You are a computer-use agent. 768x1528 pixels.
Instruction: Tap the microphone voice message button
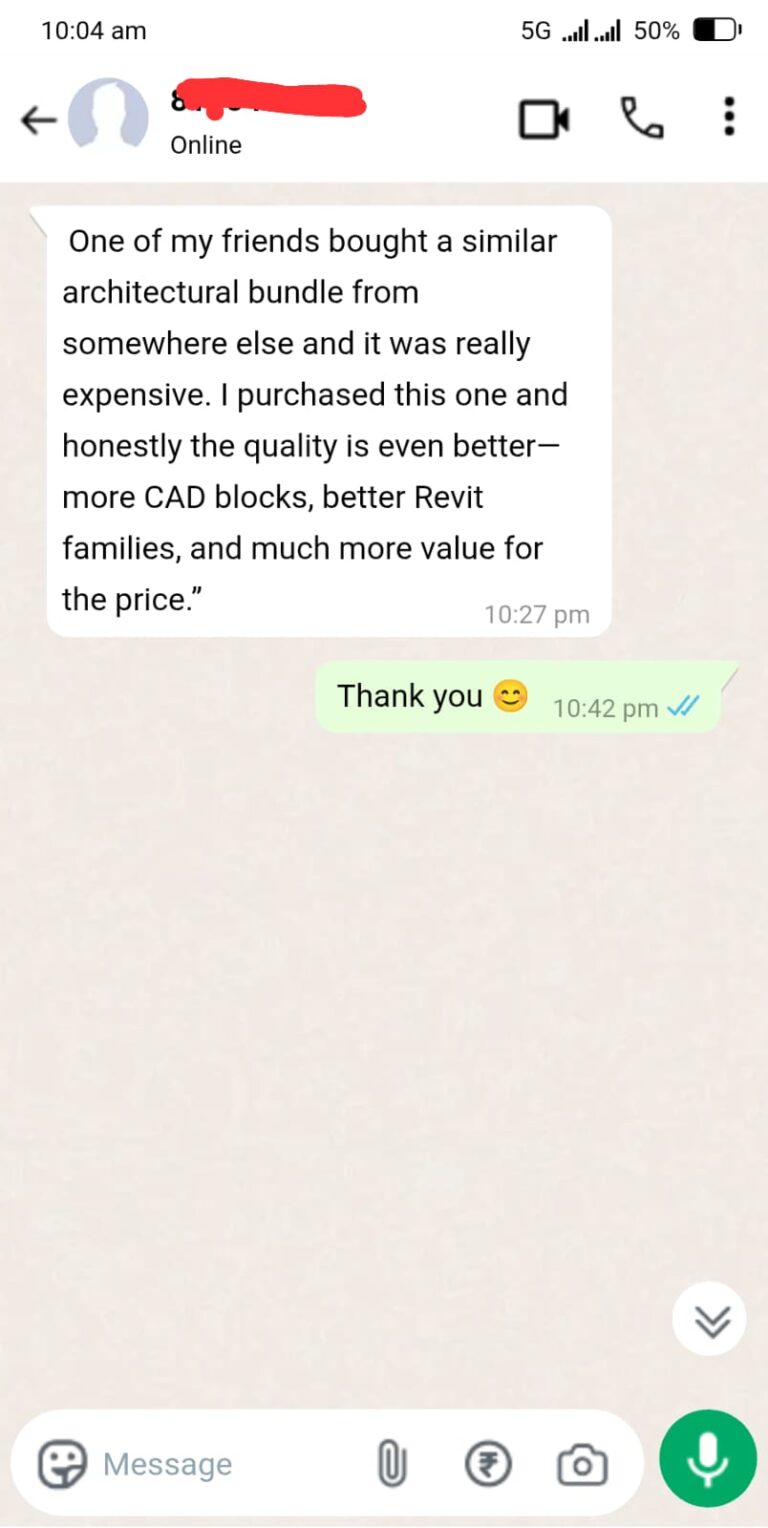coord(708,1458)
